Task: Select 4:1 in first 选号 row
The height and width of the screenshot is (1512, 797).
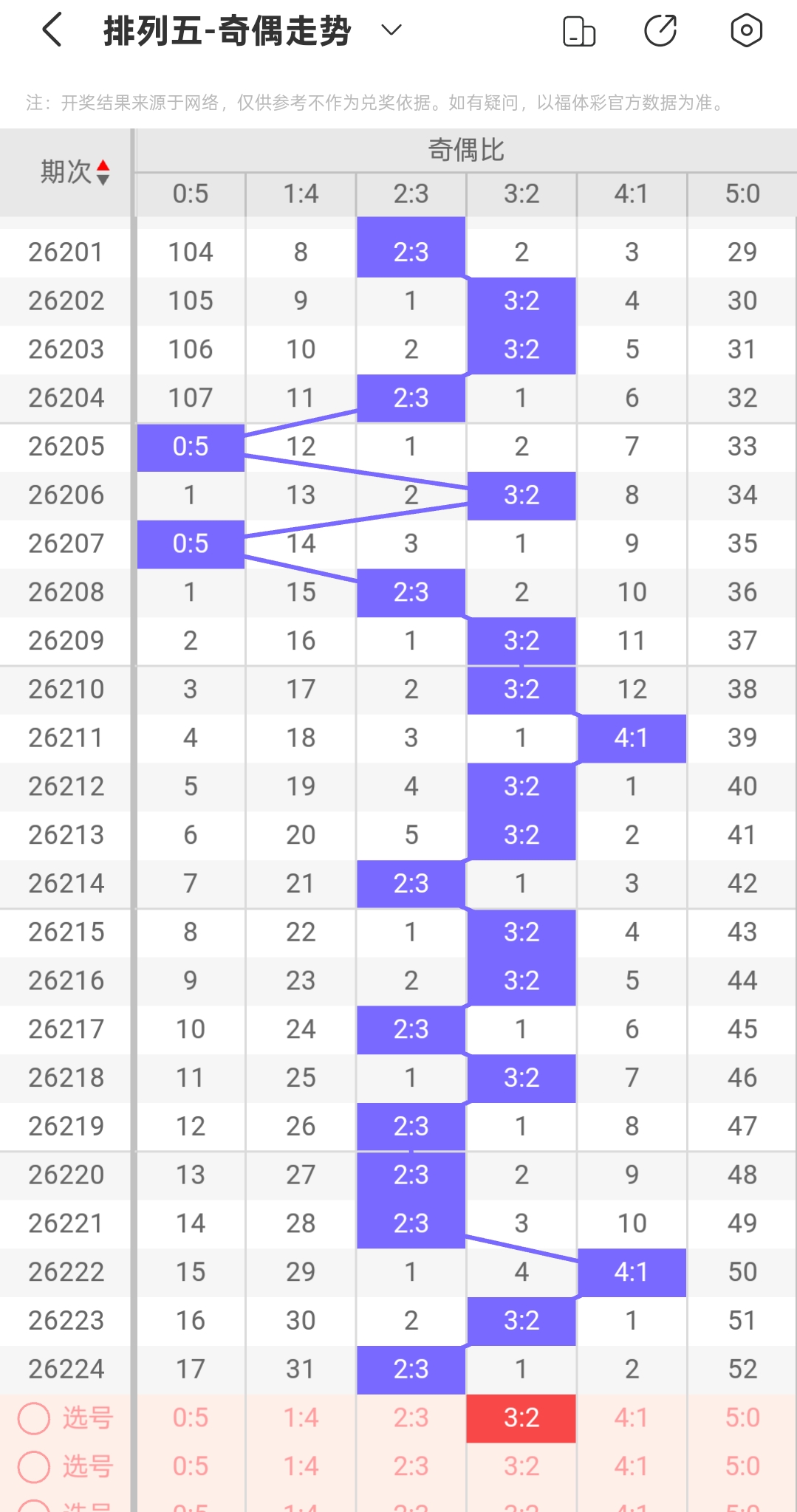Action: (632, 1417)
